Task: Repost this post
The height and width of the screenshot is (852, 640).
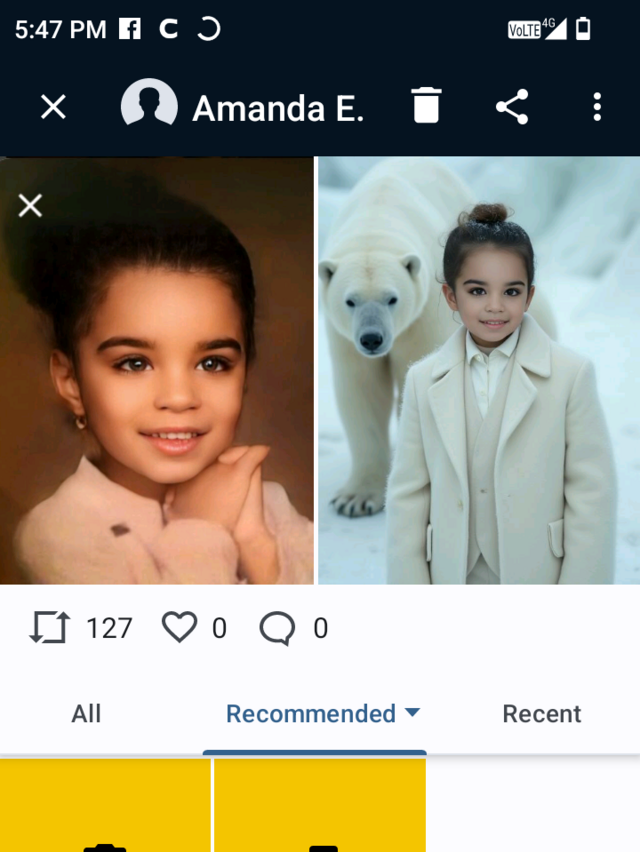Action: (50, 628)
